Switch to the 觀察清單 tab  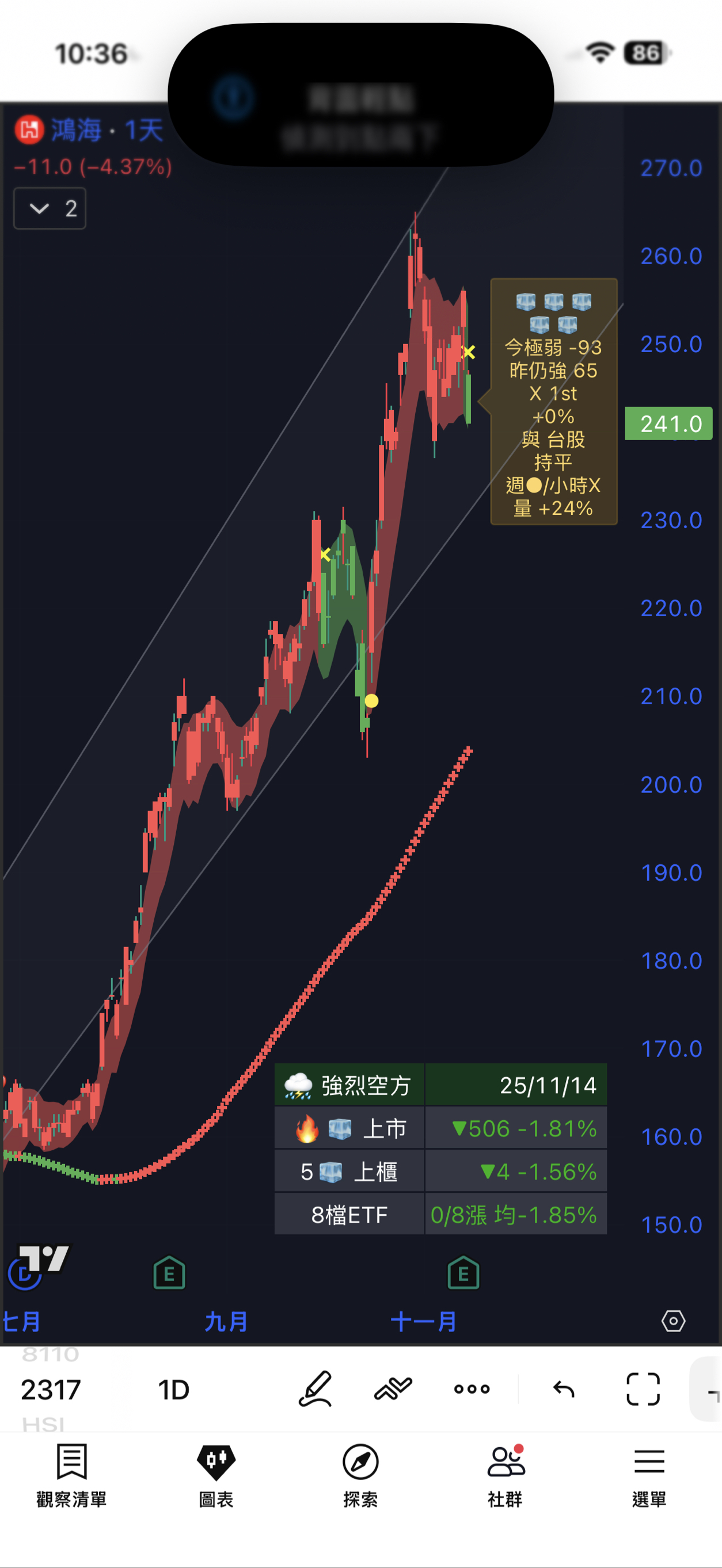coord(72,1474)
